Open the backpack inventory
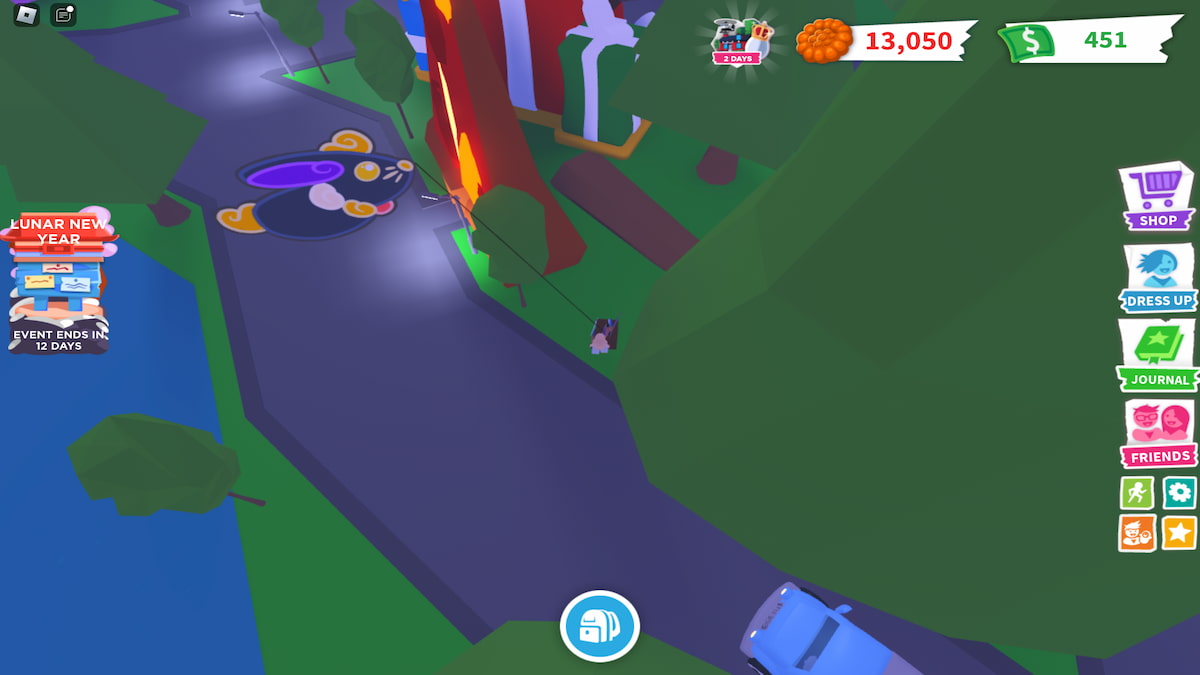Image resolution: width=1200 pixels, height=675 pixels. click(599, 627)
